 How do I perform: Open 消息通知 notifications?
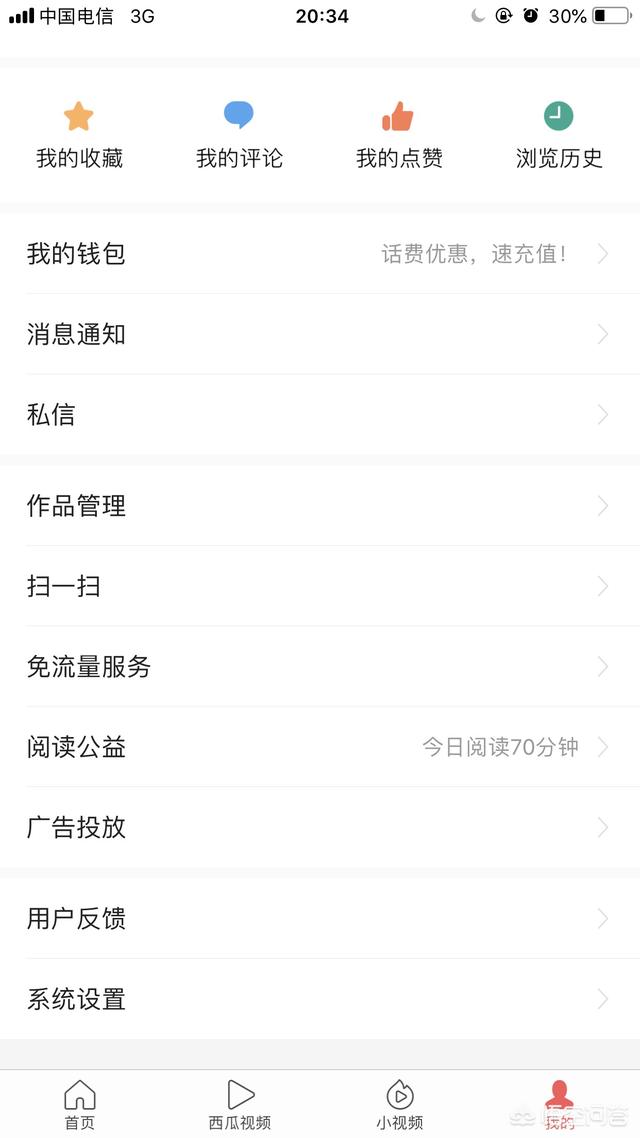[320, 334]
